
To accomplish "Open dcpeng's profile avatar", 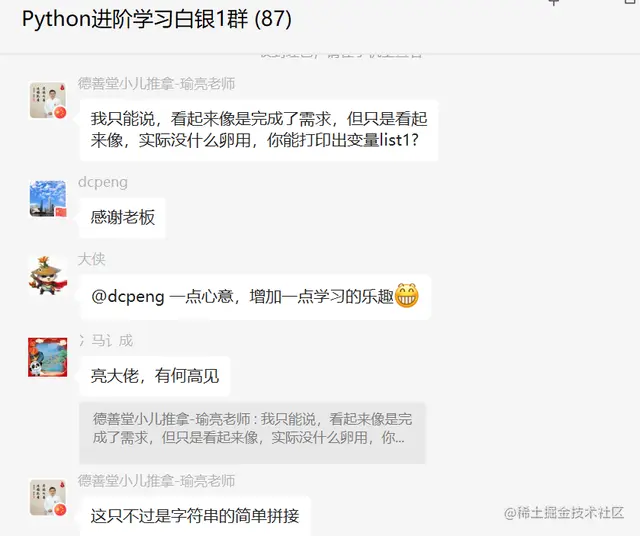I will coord(48,199).
